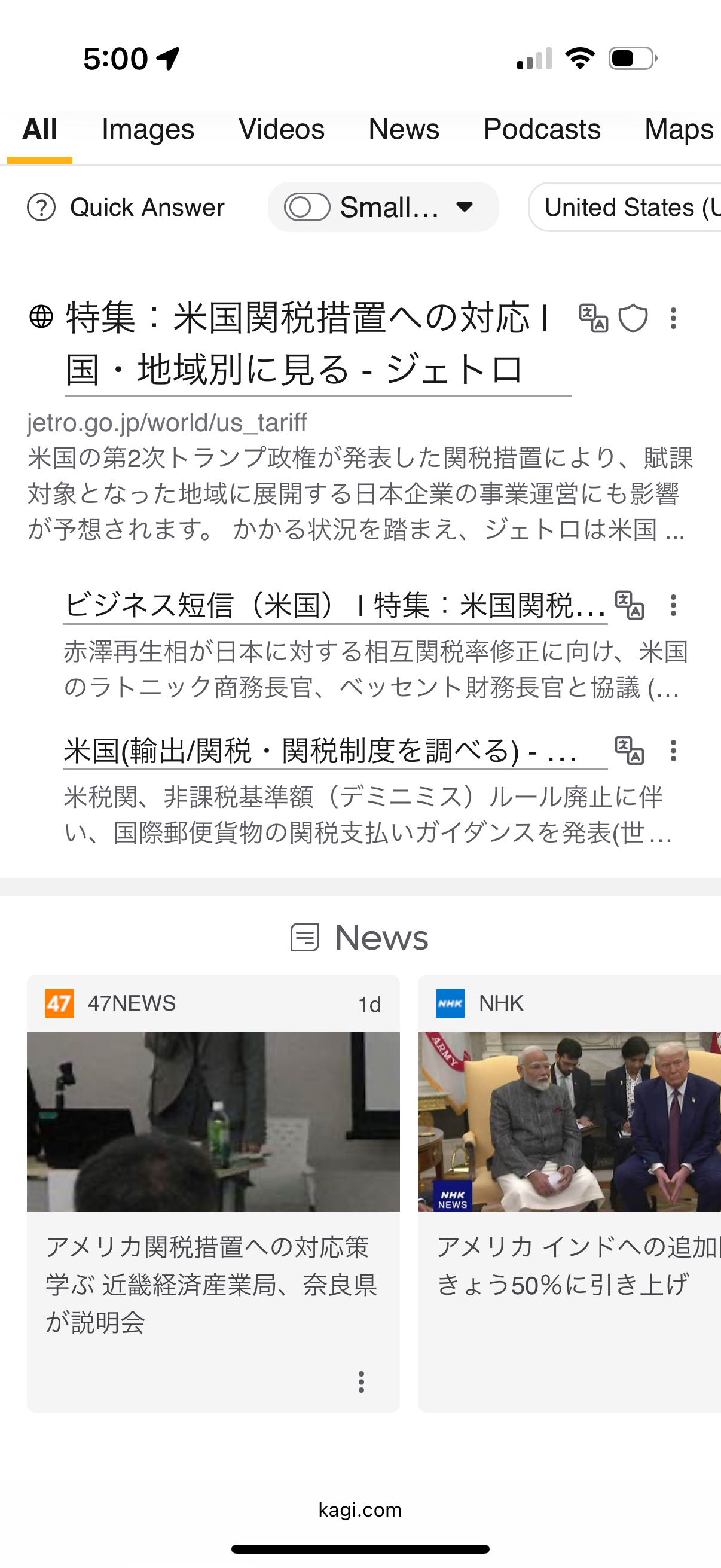Screen dimensions: 721x1568
Task: Open more options for the ジェトロ main result
Action: click(x=673, y=318)
